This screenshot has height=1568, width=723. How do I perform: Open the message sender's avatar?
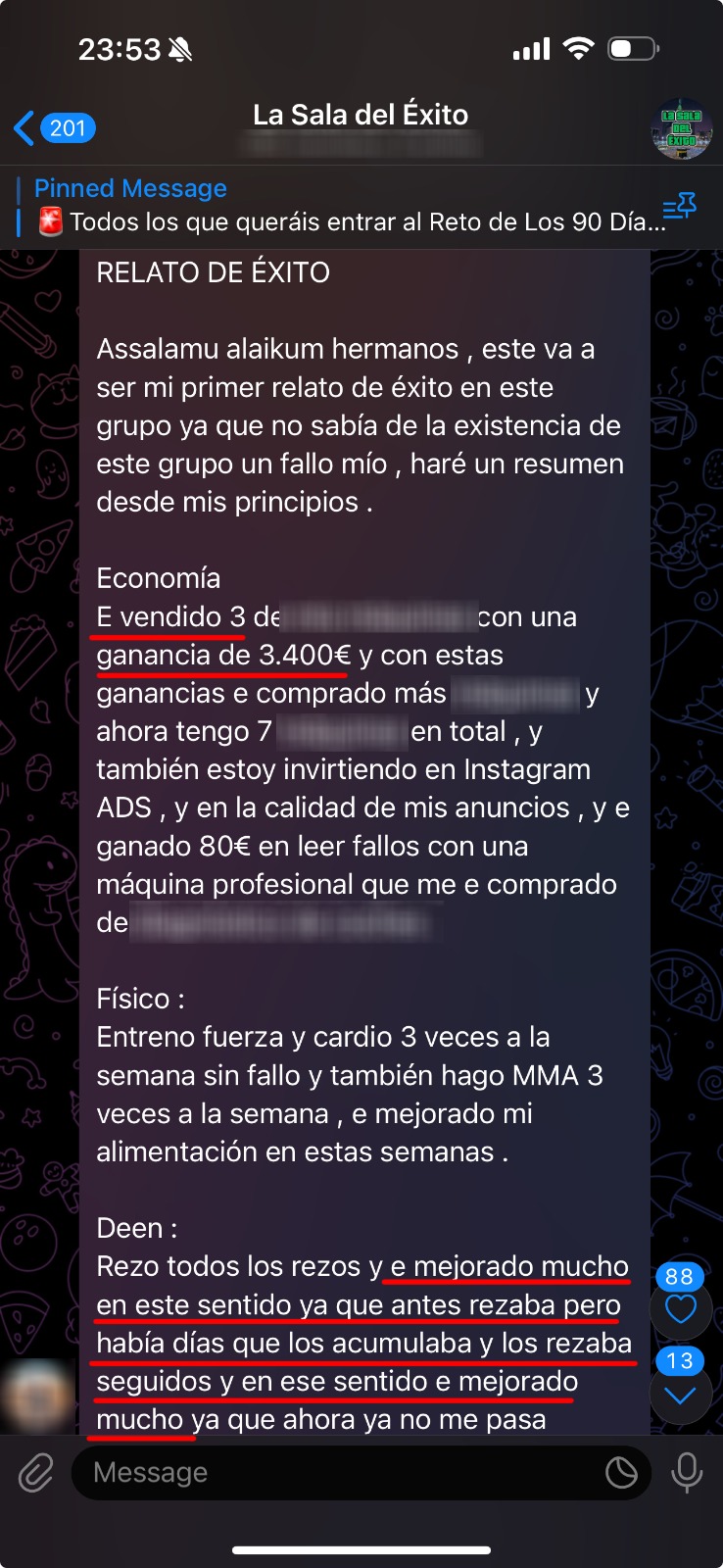click(37, 1396)
